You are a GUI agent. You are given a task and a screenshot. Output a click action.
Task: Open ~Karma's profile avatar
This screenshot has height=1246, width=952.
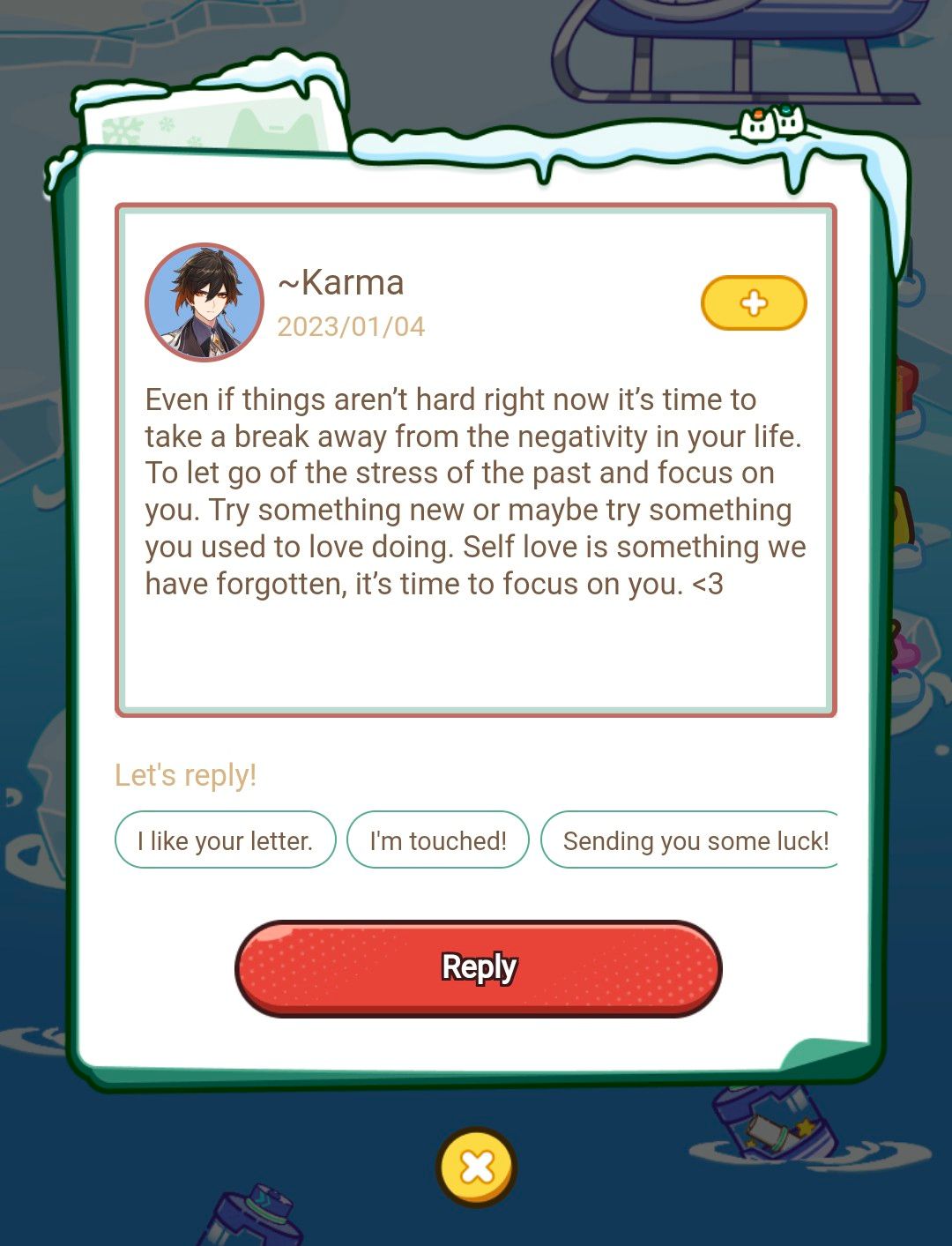pyautogui.click(x=205, y=302)
